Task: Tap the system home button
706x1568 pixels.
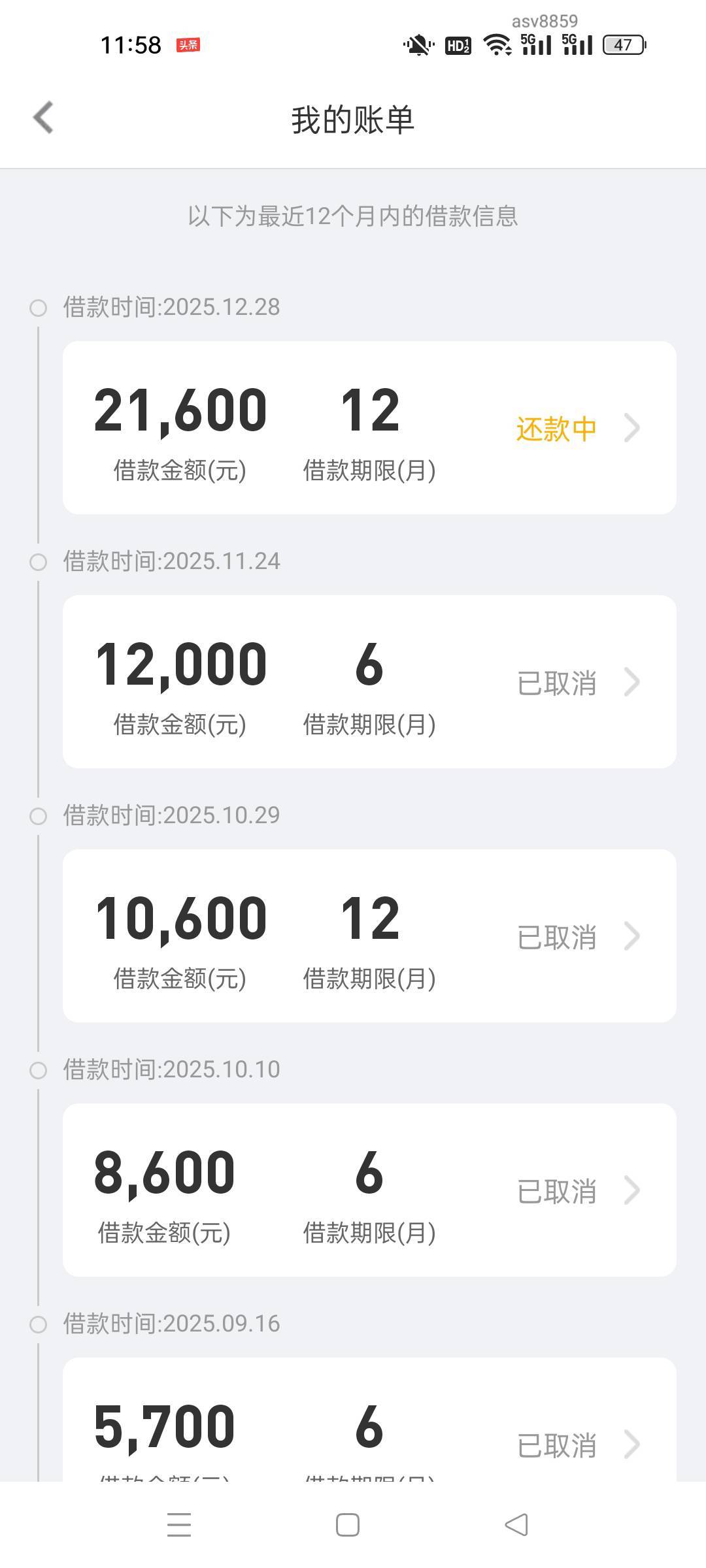Action: click(347, 1525)
